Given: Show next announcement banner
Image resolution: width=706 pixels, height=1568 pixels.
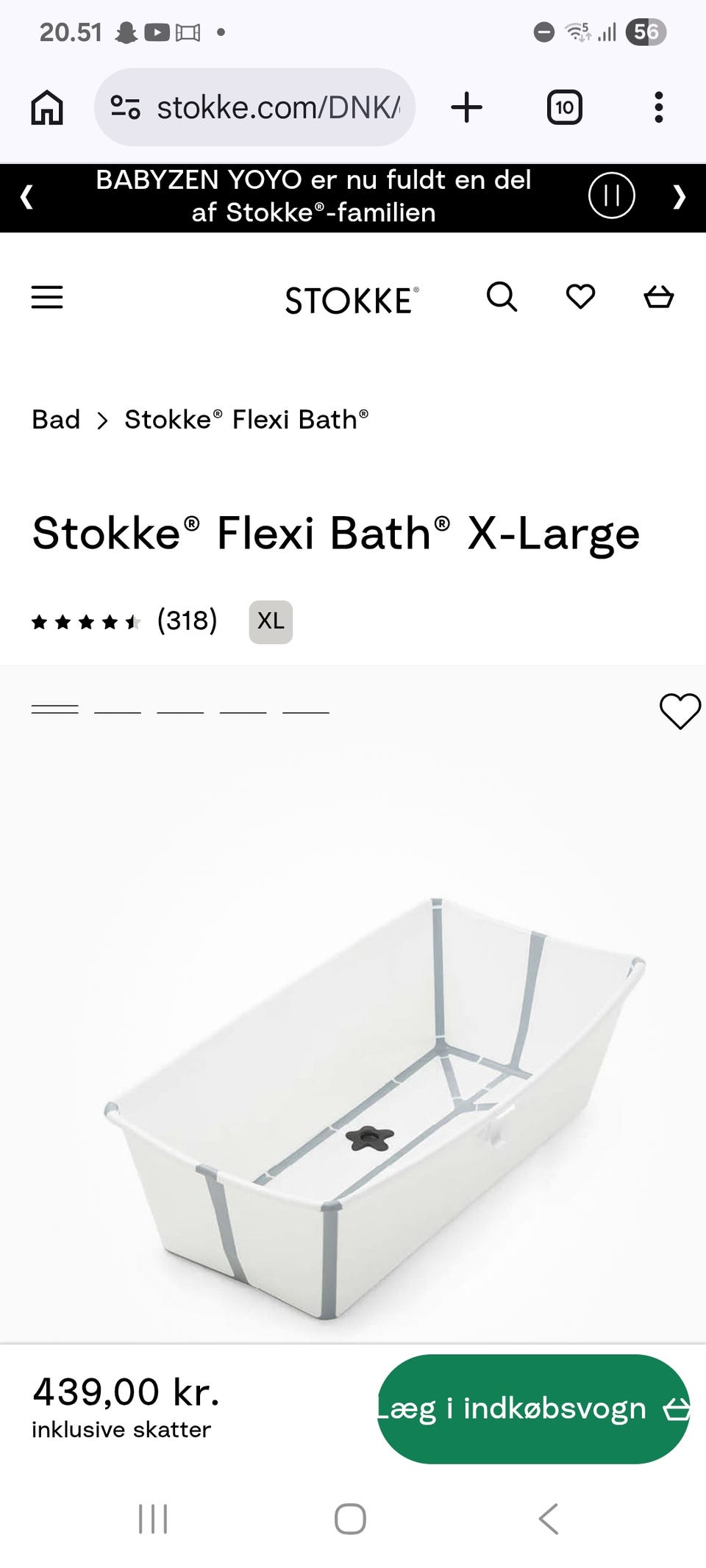Looking at the screenshot, I should (679, 197).
